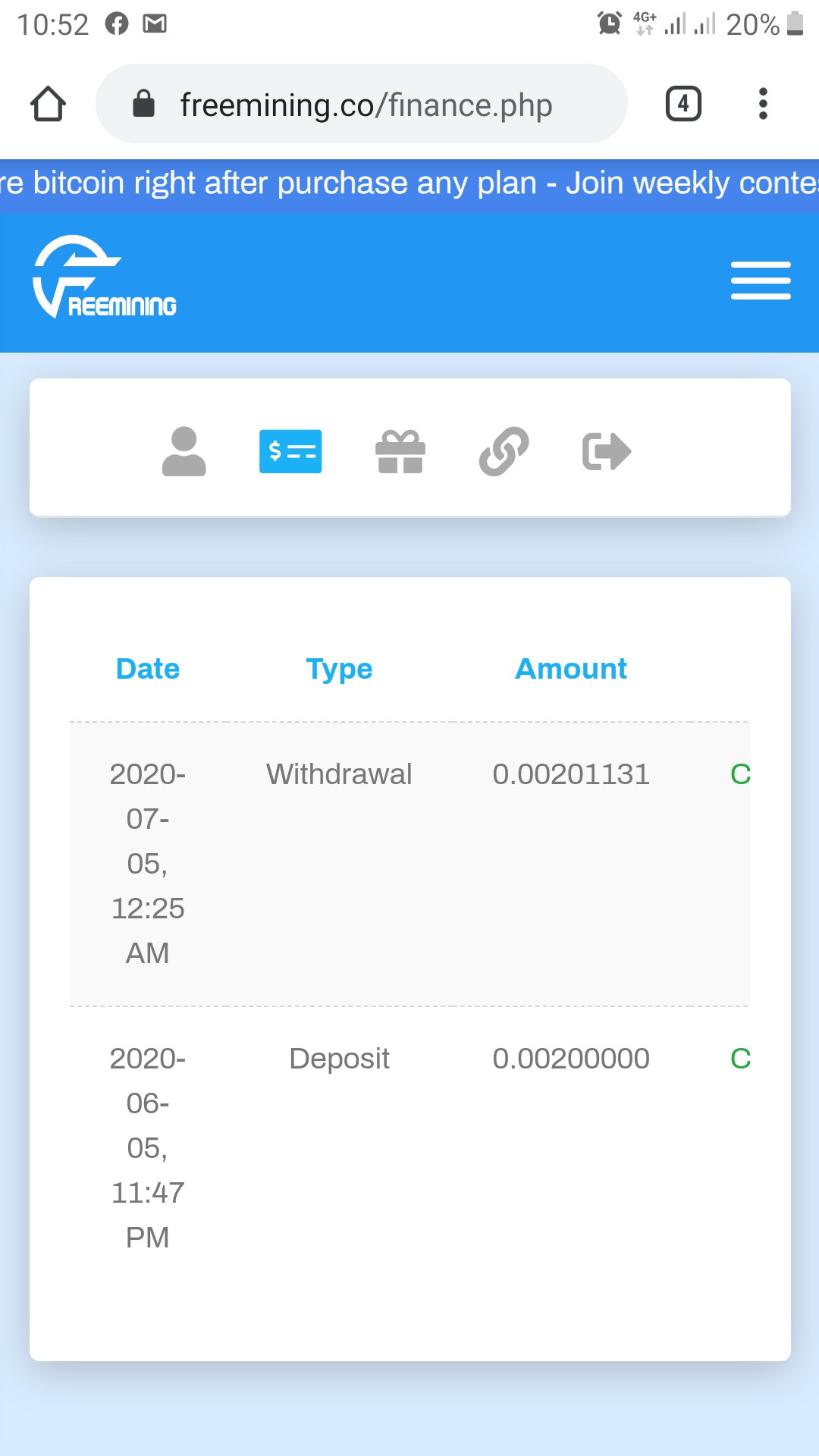Open the referral link tab
819x1456 pixels.
click(504, 451)
